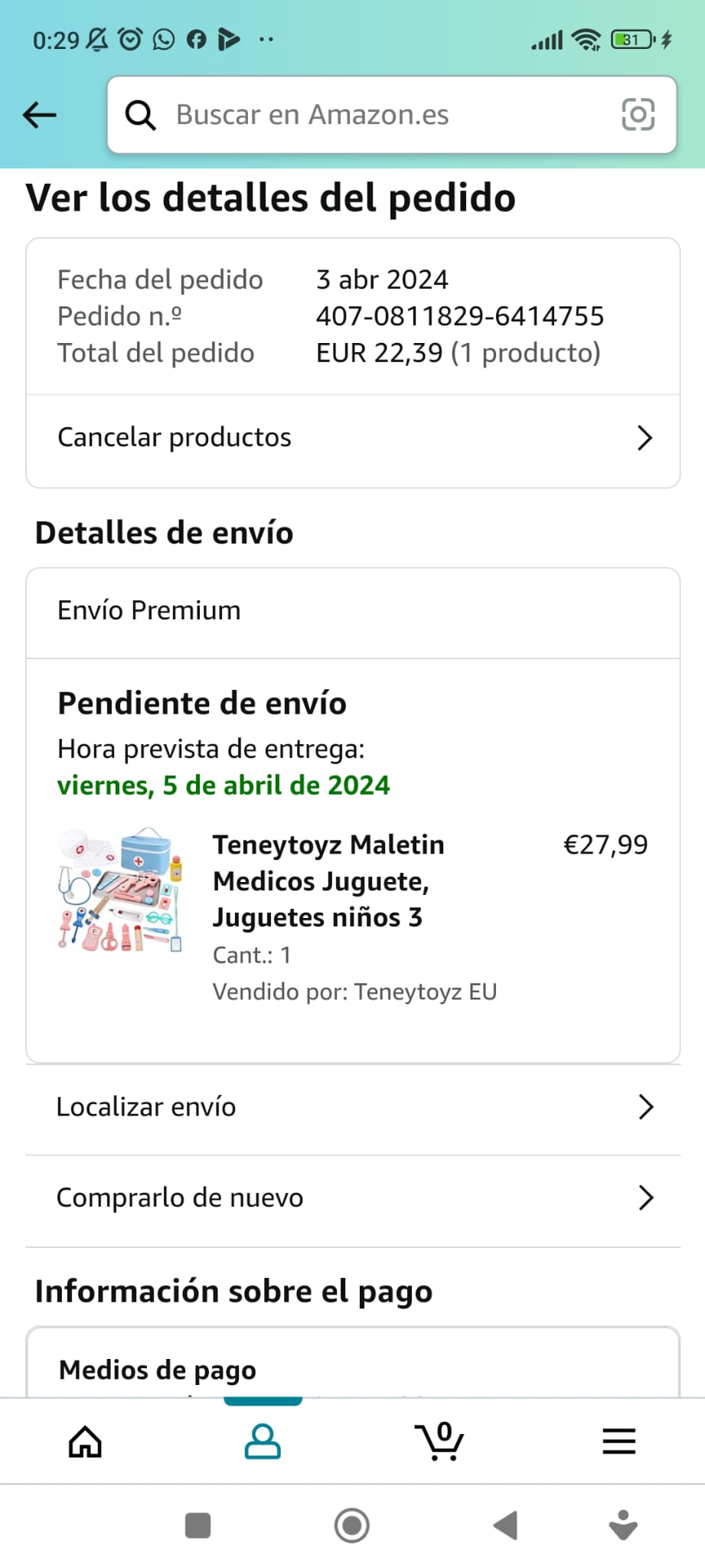Switch to the account profile tab
This screenshot has height=1568, width=705.
[263, 1442]
